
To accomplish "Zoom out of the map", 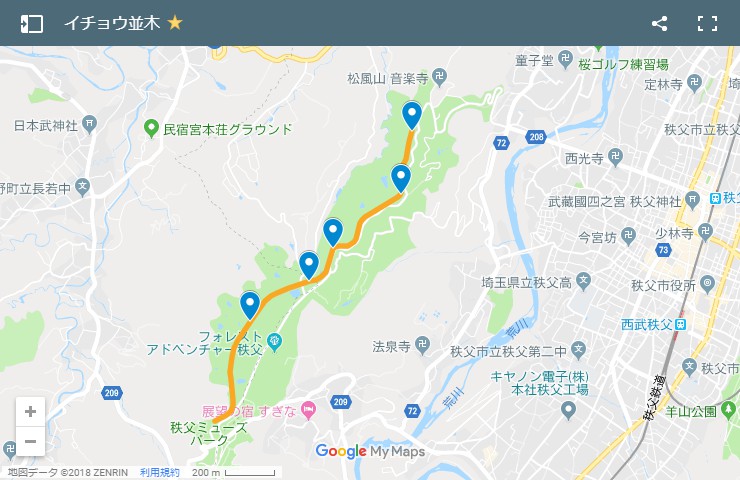I will [x=30, y=441].
